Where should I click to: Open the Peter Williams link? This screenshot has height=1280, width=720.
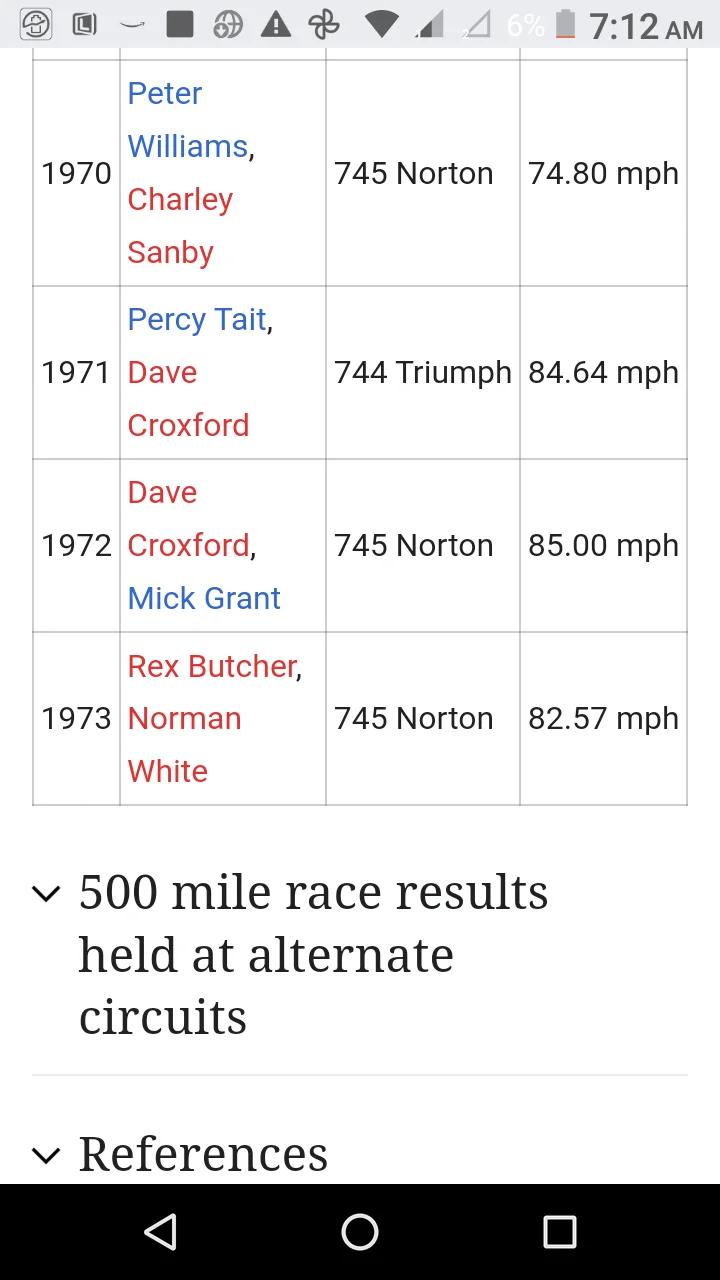click(x=187, y=120)
